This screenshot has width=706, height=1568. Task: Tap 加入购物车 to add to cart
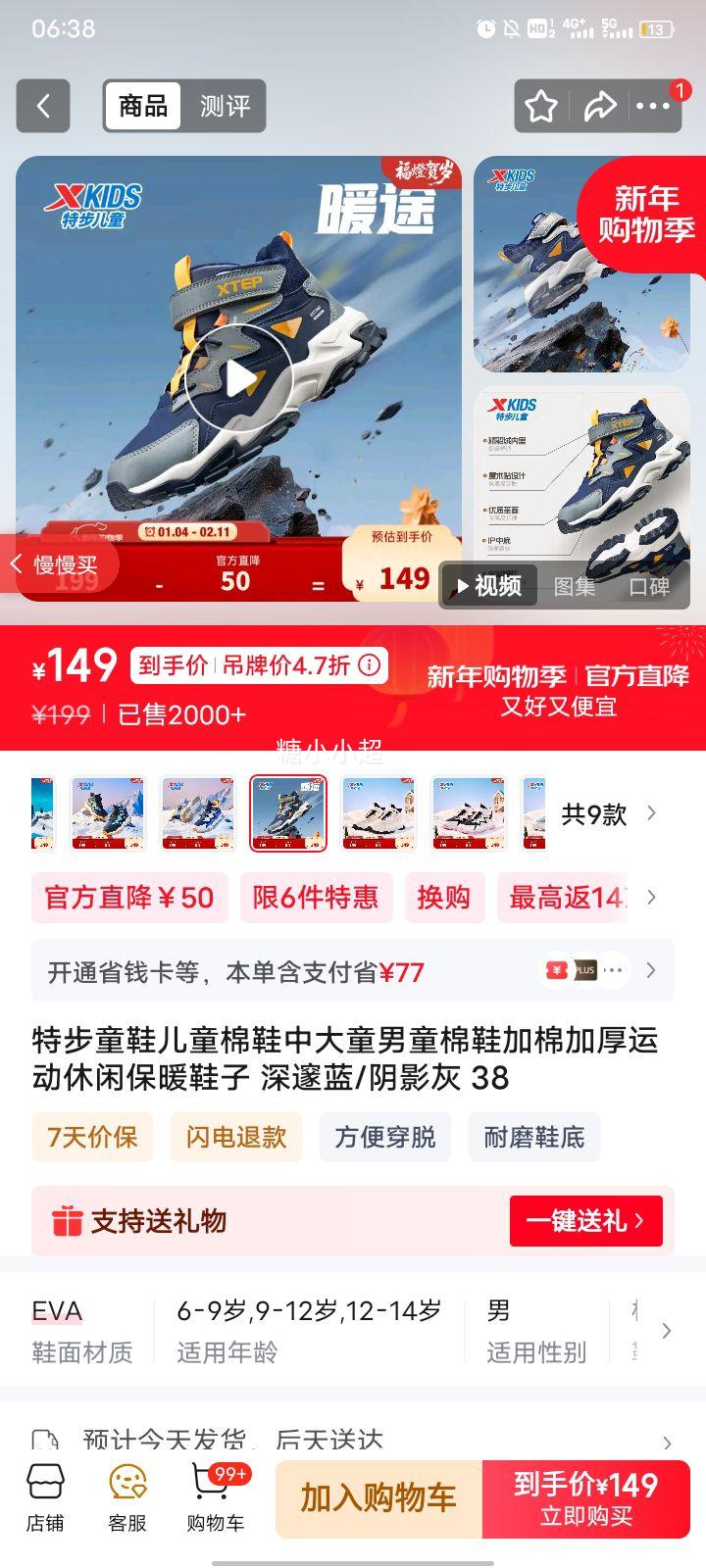tap(377, 1499)
